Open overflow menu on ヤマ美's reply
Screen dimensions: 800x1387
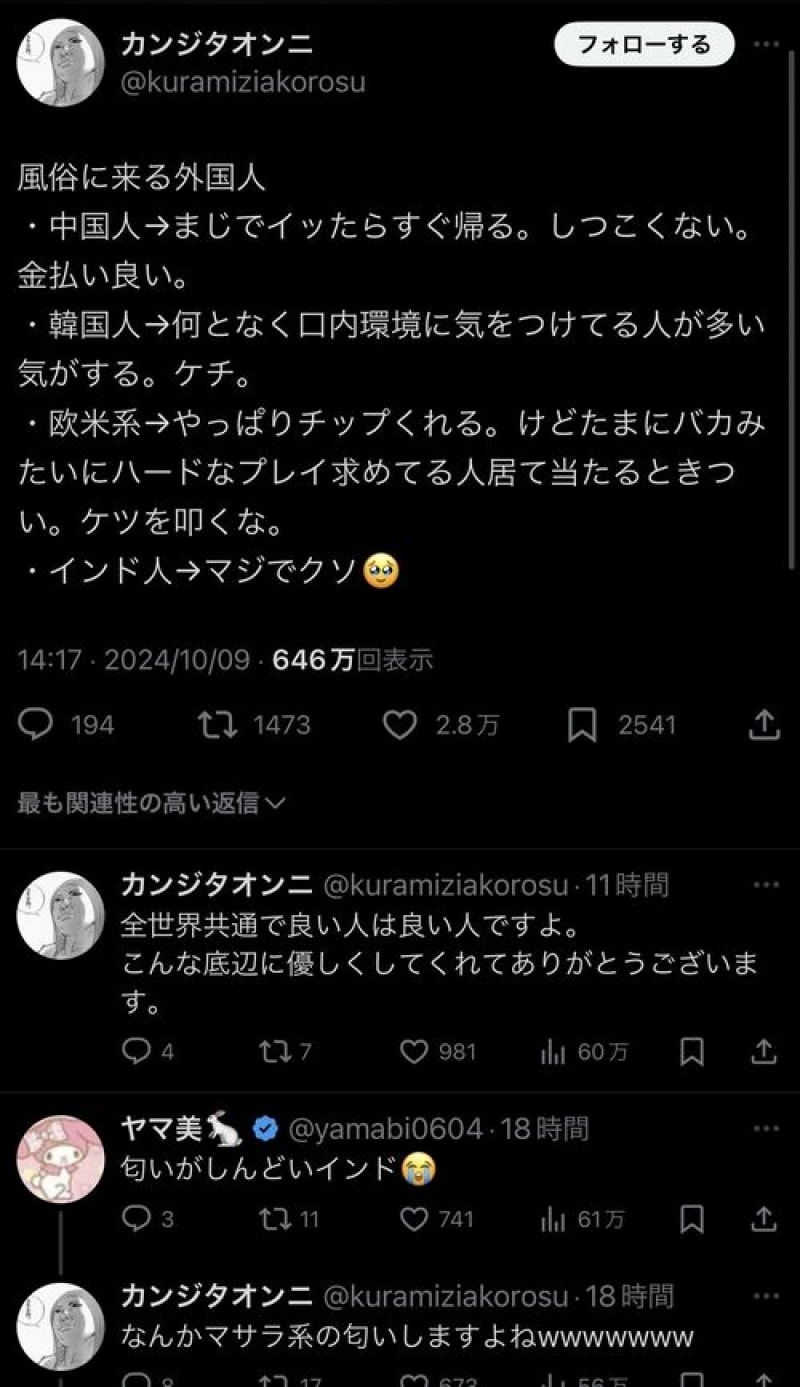765,1129
